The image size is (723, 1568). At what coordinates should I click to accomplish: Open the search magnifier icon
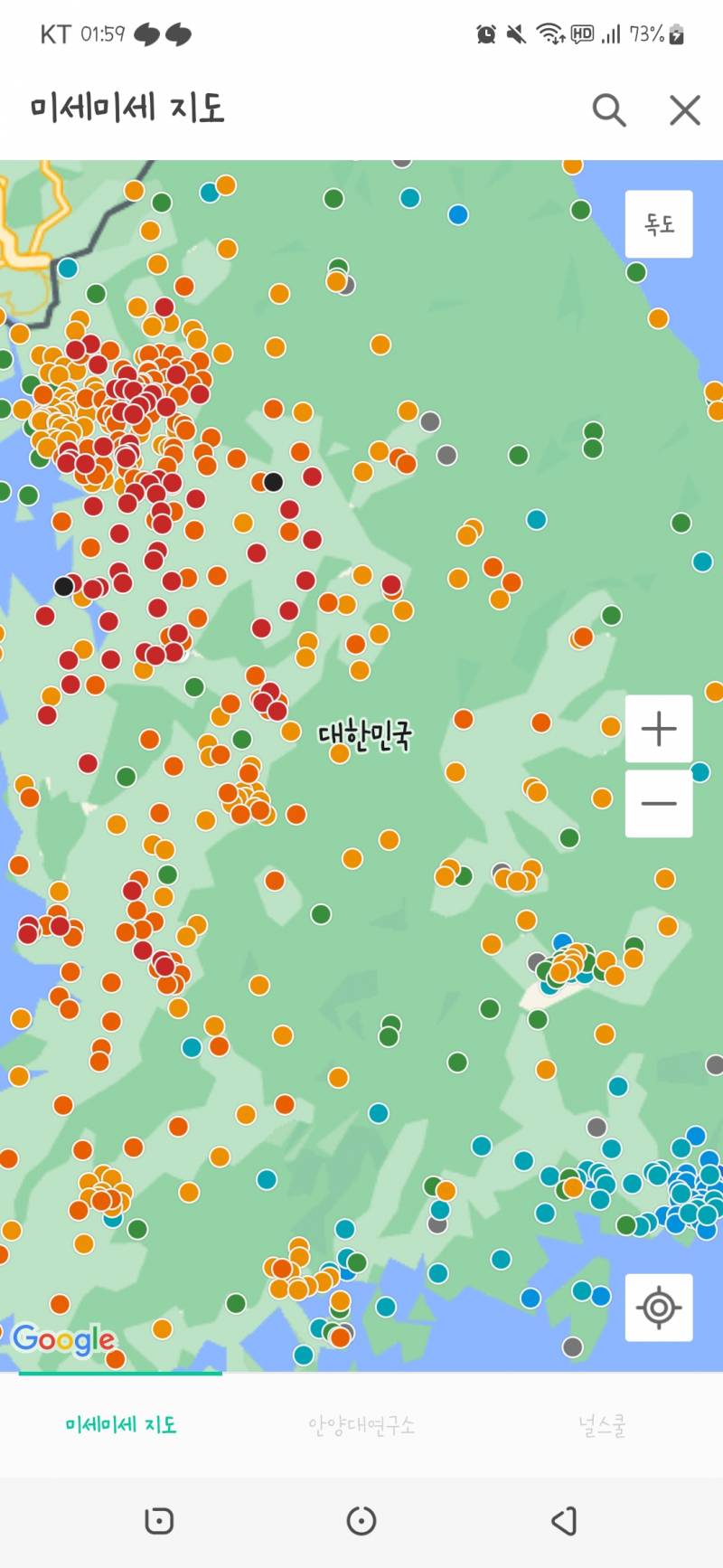coord(609,110)
